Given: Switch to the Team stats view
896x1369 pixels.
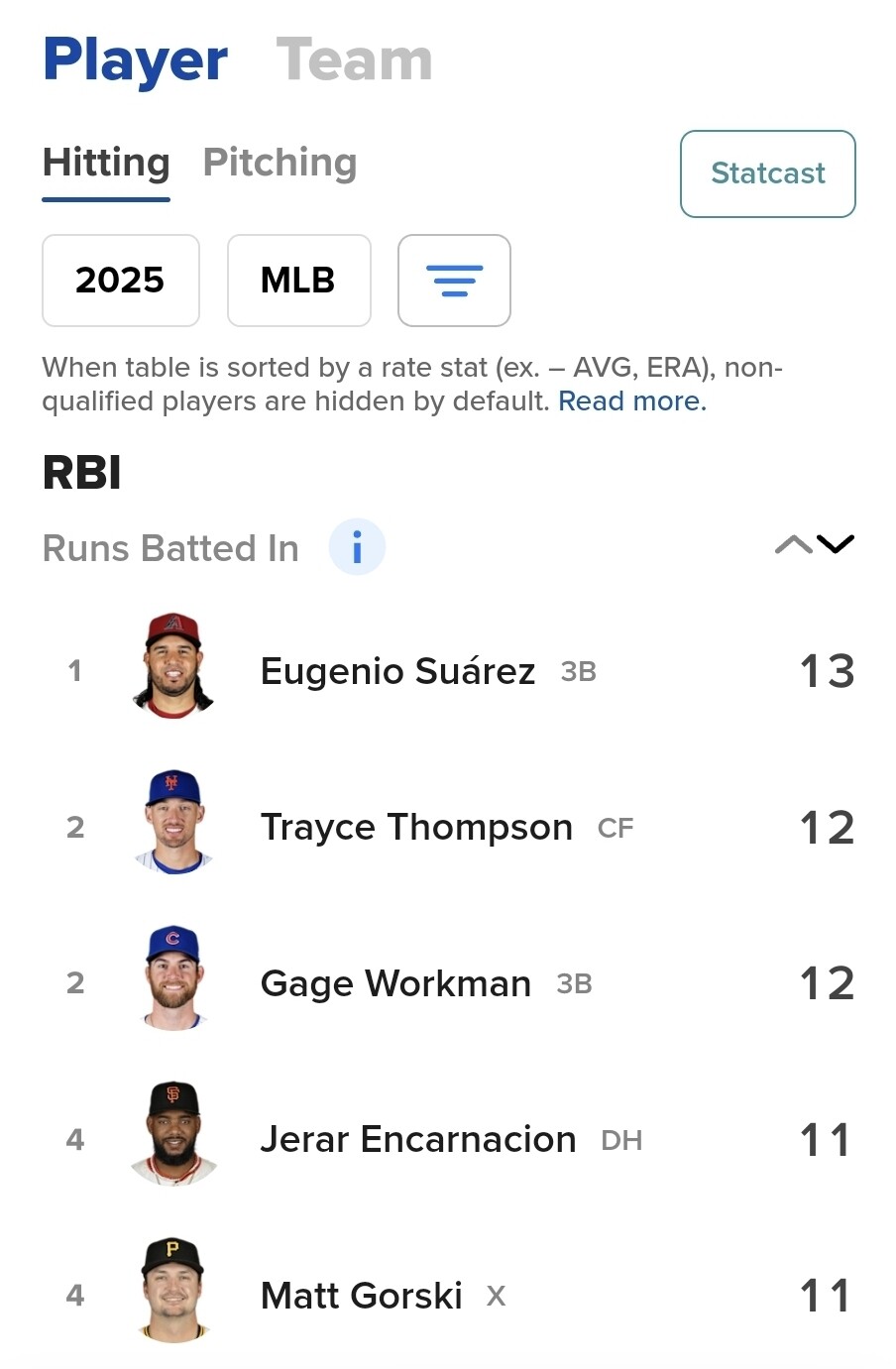Looking at the screenshot, I should (354, 59).
